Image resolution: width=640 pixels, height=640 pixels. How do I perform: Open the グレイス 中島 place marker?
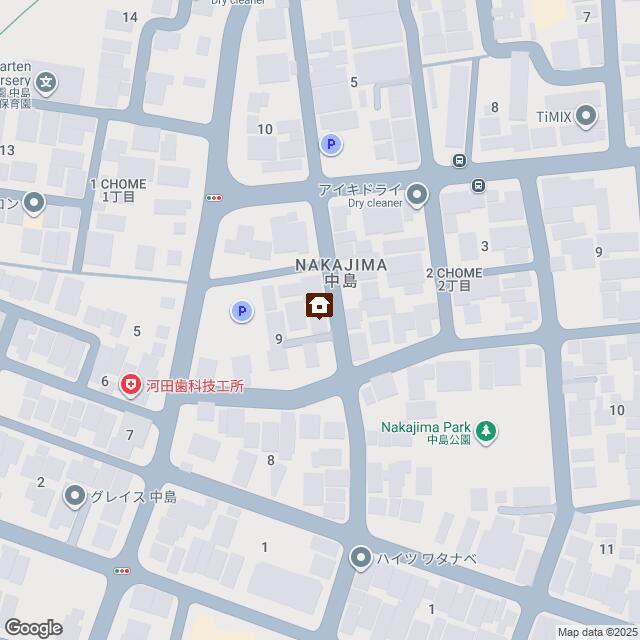(x=74, y=496)
